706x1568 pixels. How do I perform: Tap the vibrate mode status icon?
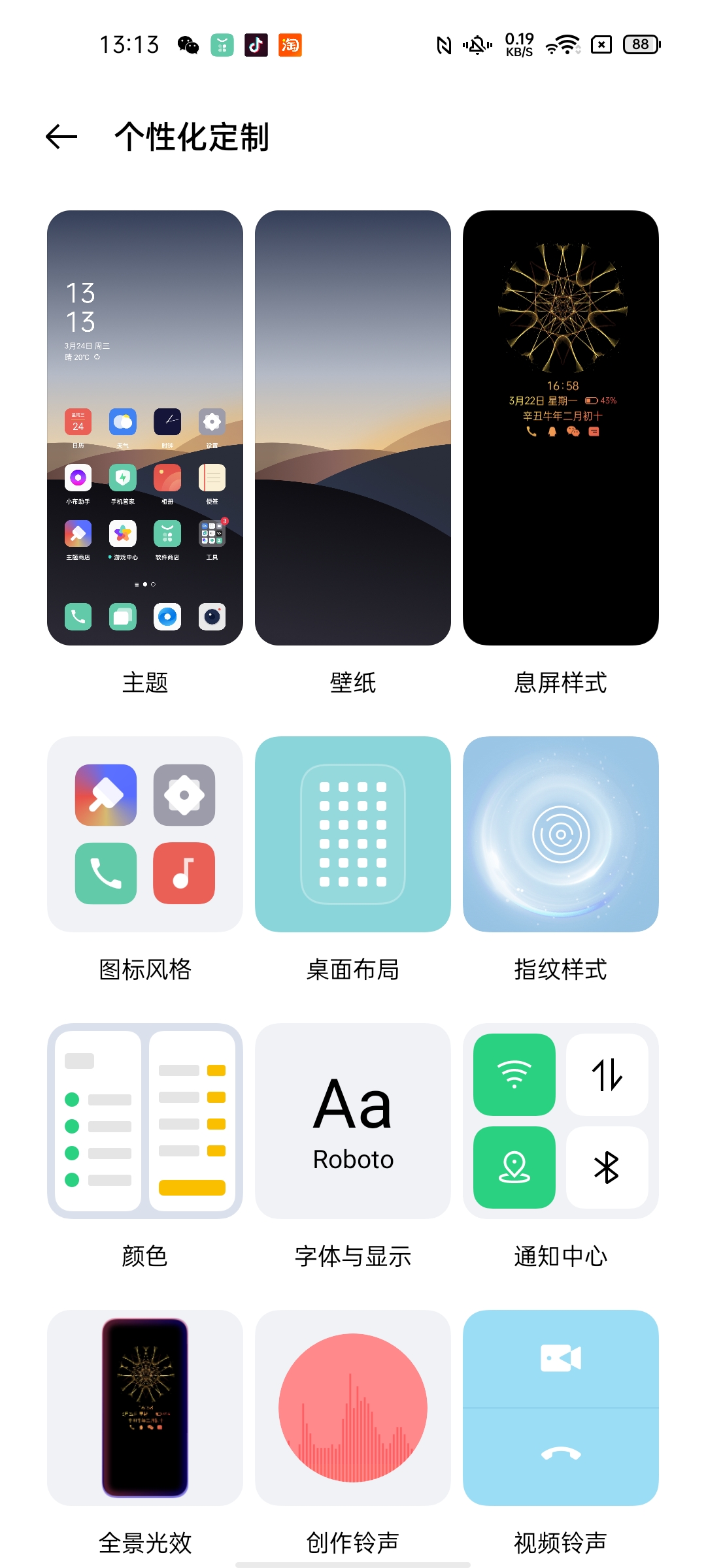[476, 45]
